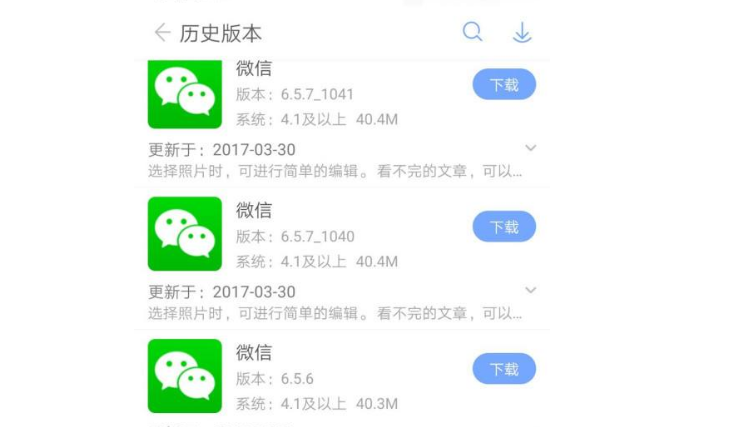This screenshot has height=427, width=738.
Task: Download WeChat version 6.5.7_1041
Action: point(504,85)
